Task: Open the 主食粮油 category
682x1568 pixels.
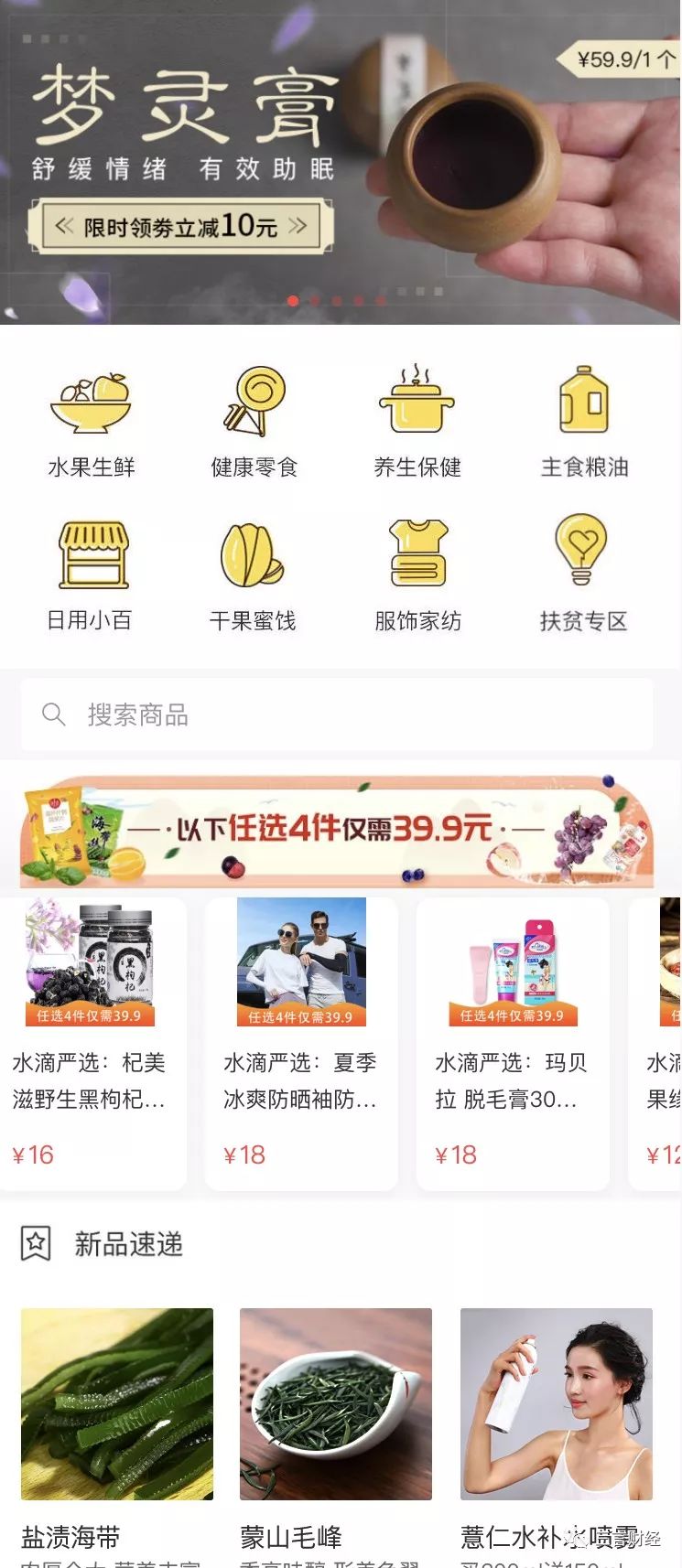Action: (x=584, y=423)
